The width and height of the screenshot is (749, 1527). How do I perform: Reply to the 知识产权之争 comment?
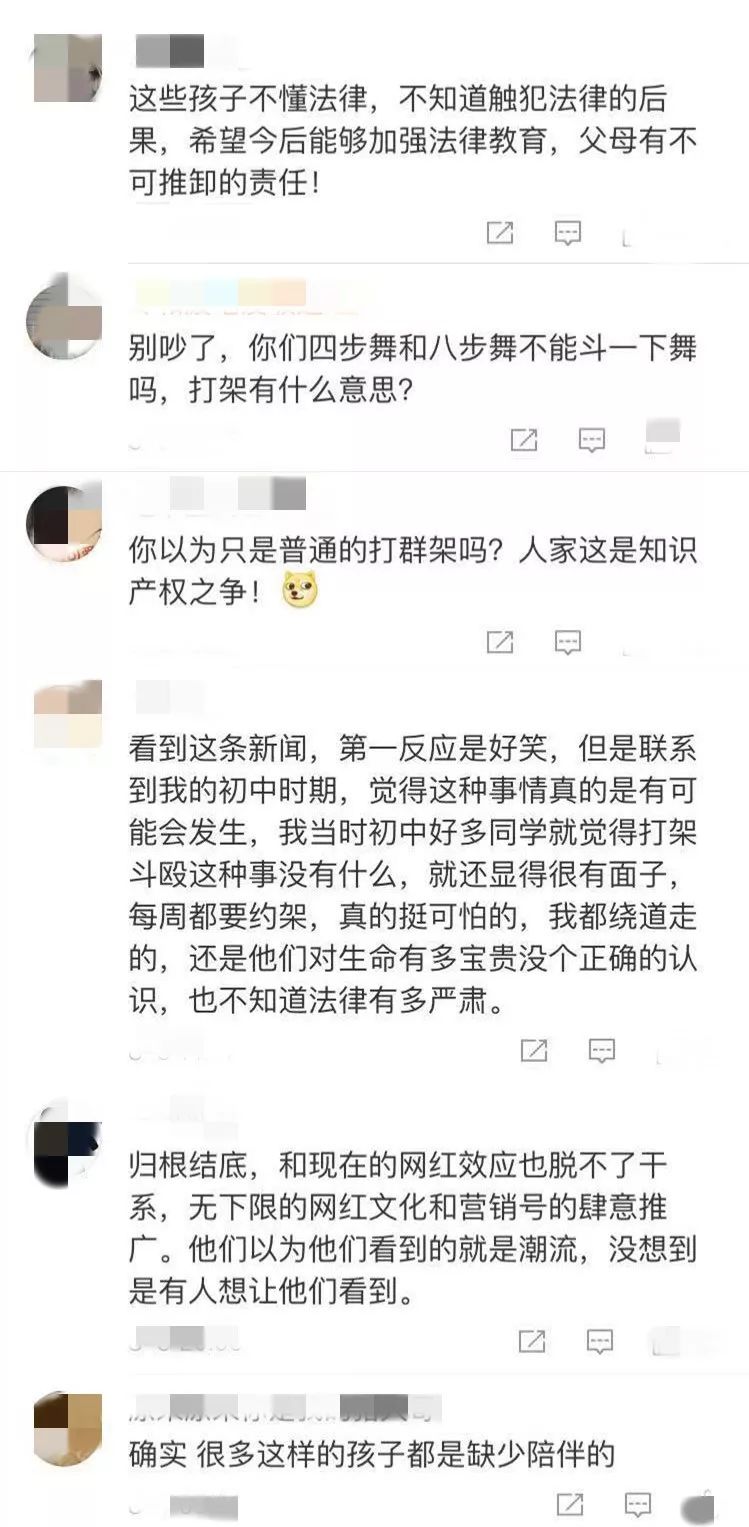568,642
